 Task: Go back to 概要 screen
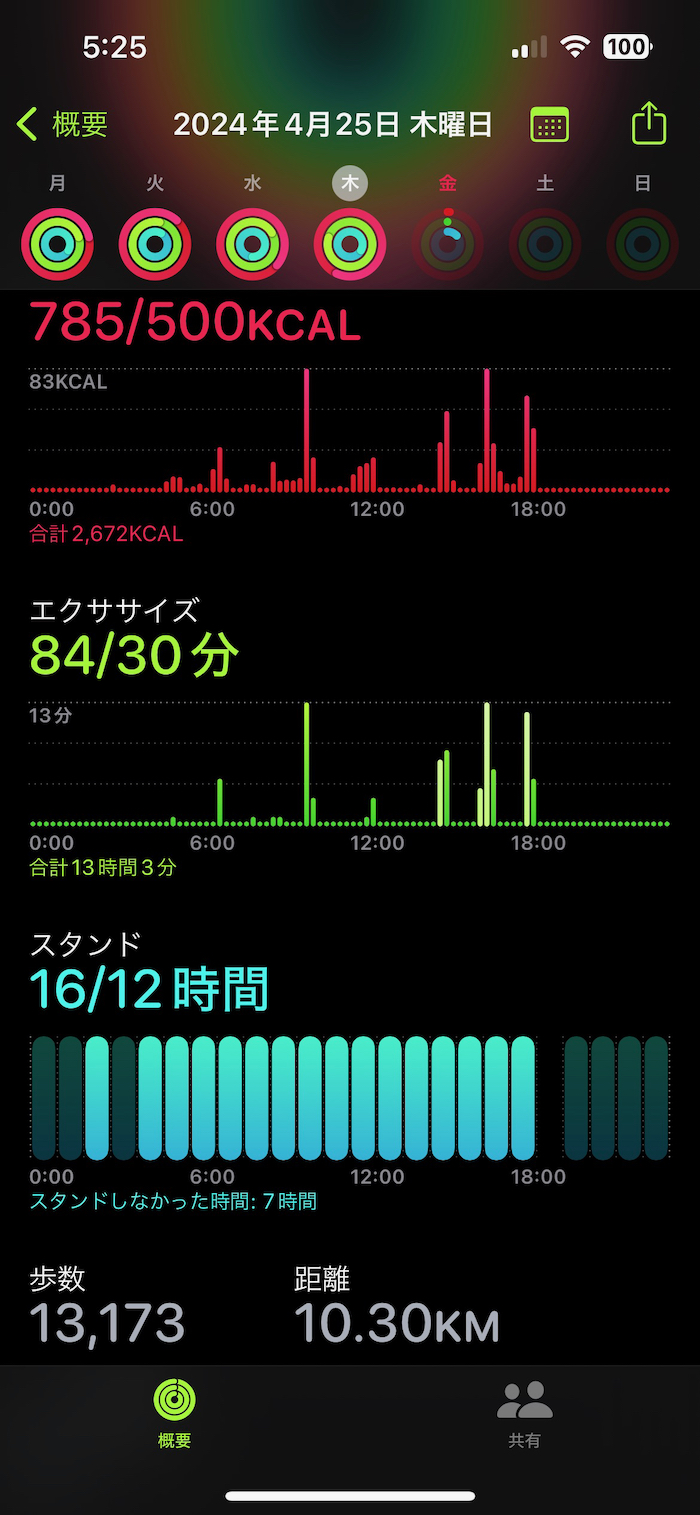click(62, 125)
